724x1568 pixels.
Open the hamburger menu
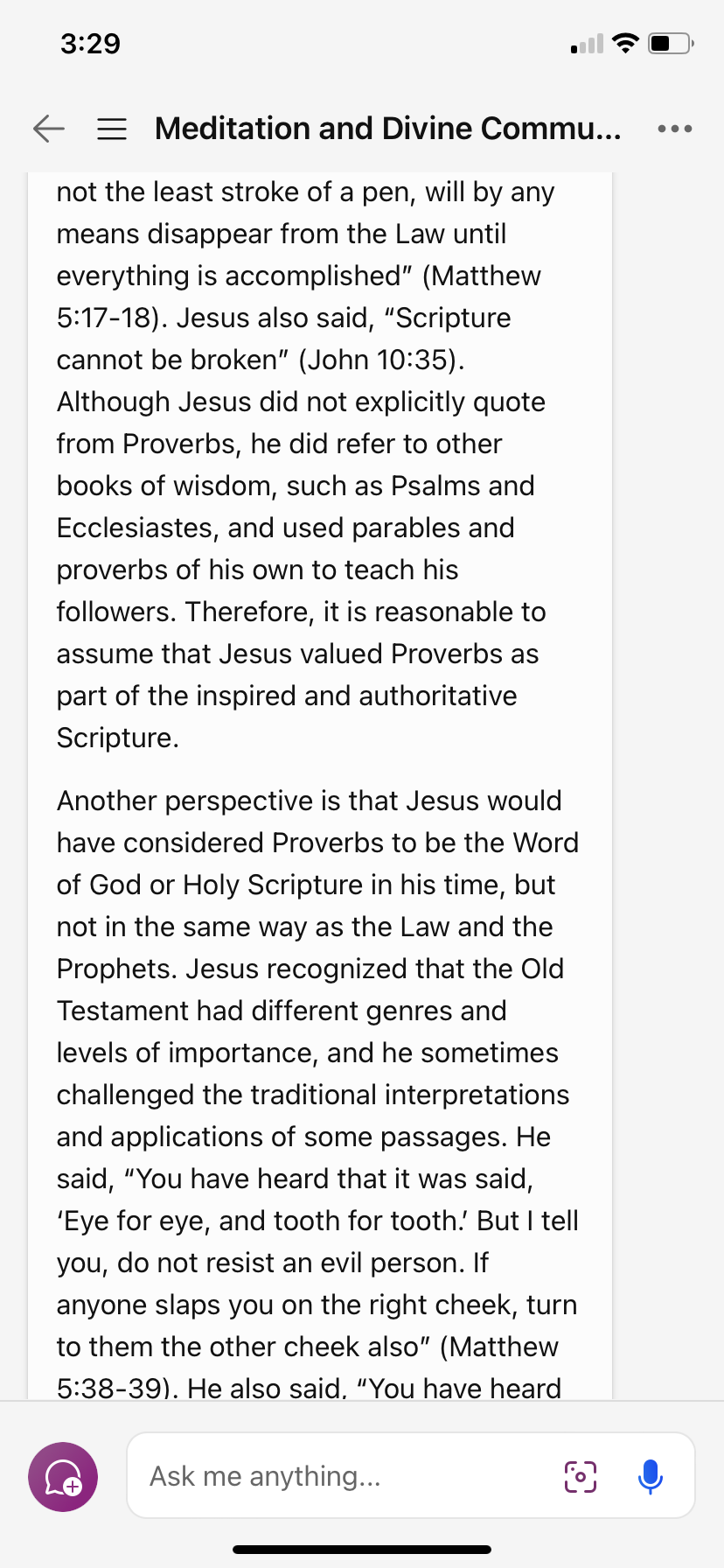pyautogui.click(x=112, y=129)
